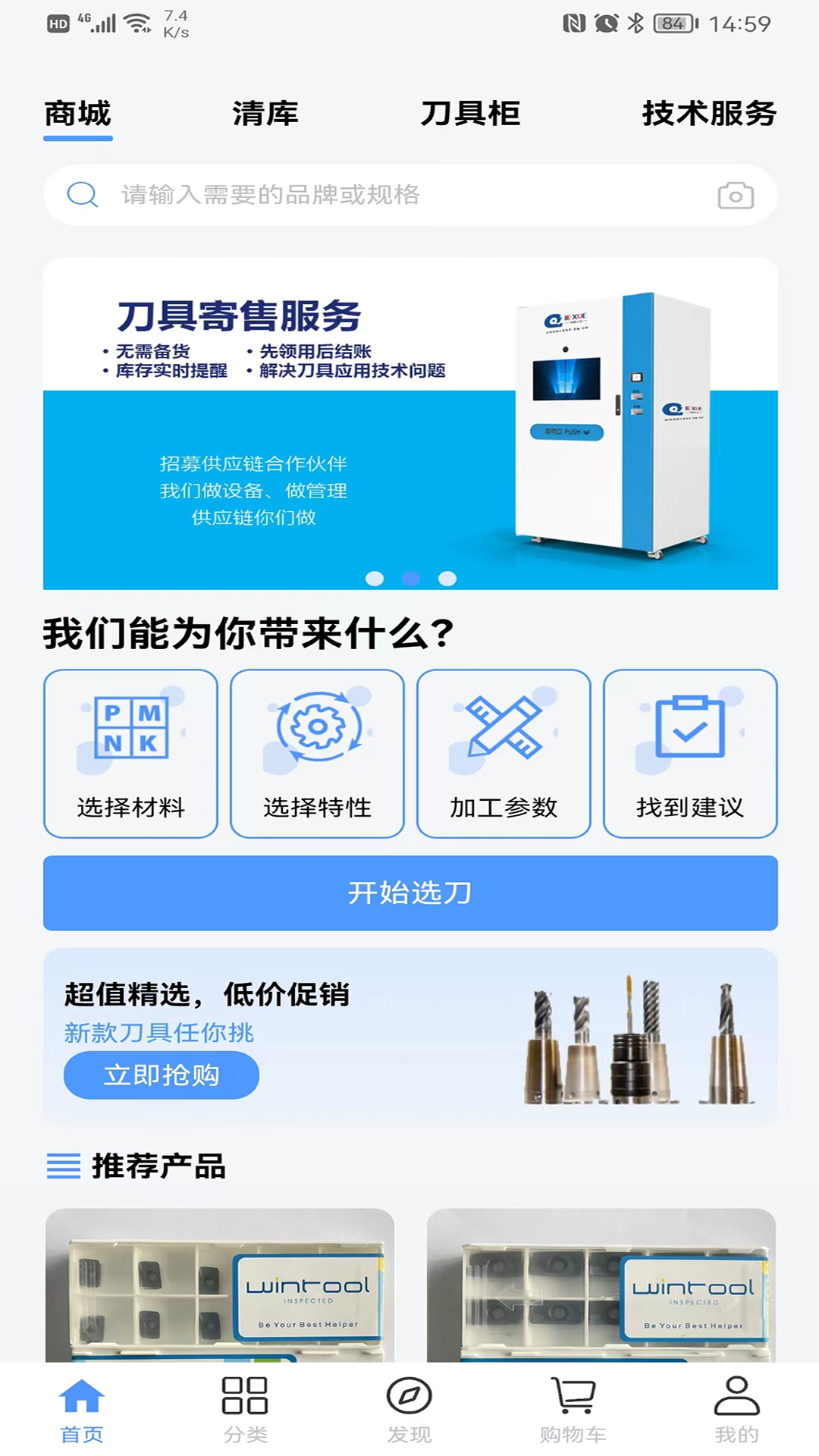This screenshot has width=819, height=1456.
Task: Tap the 立即抢购 button
Action: [162, 1075]
